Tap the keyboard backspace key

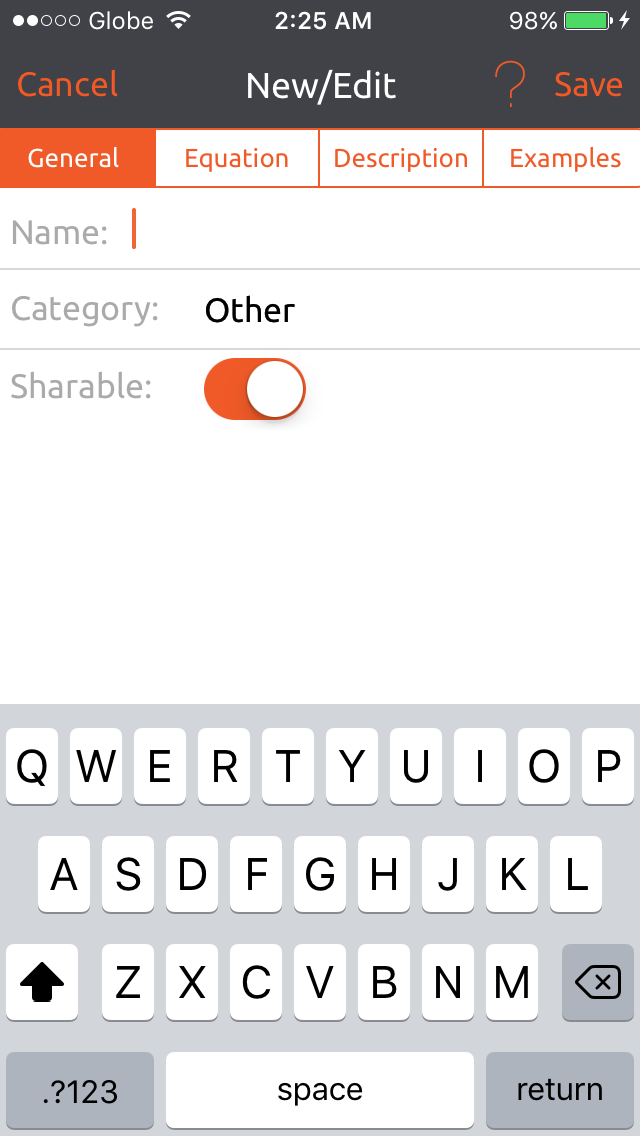pos(597,984)
